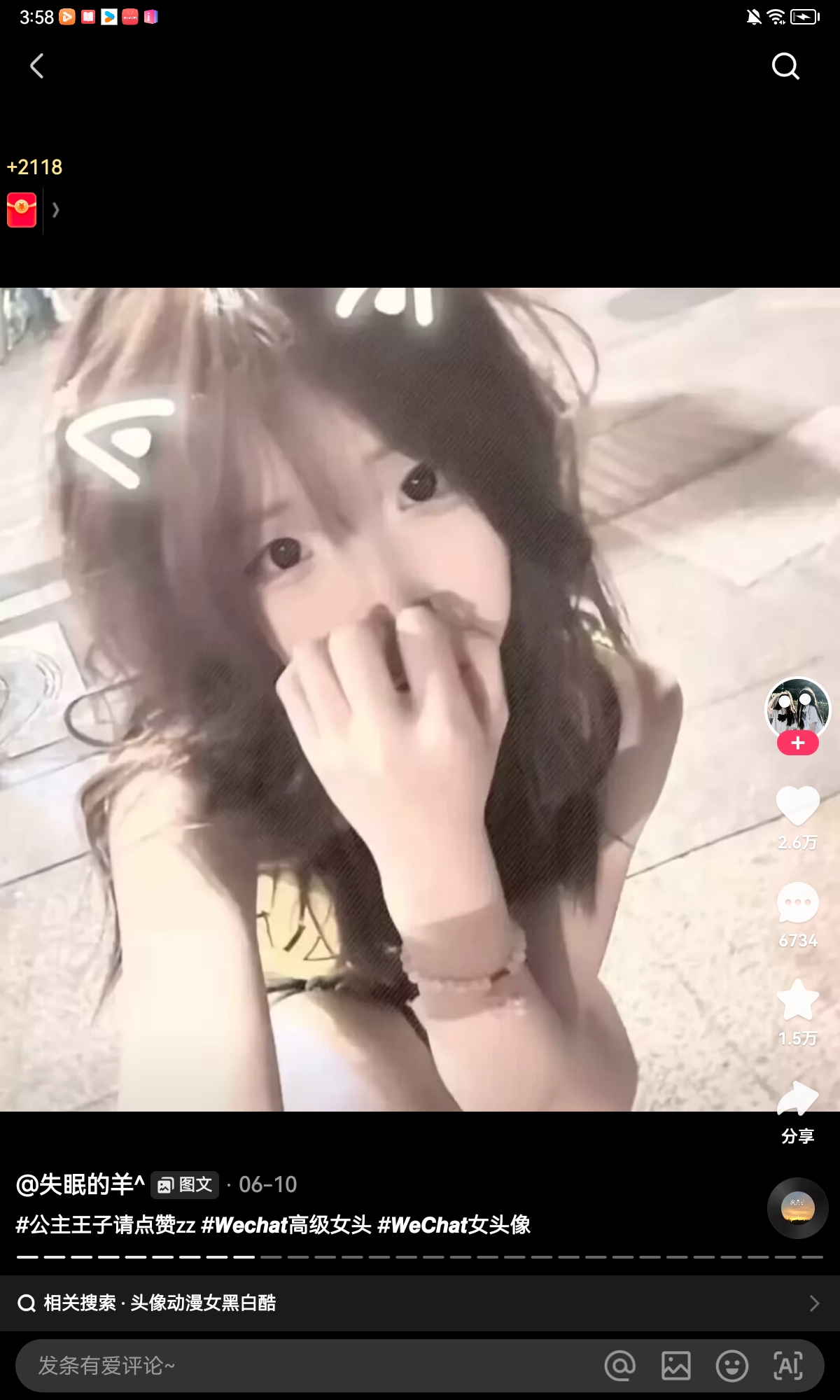Image resolution: width=840 pixels, height=1400 pixels.
Task: Mention someone with the @ icon
Action: coord(620,1366)
